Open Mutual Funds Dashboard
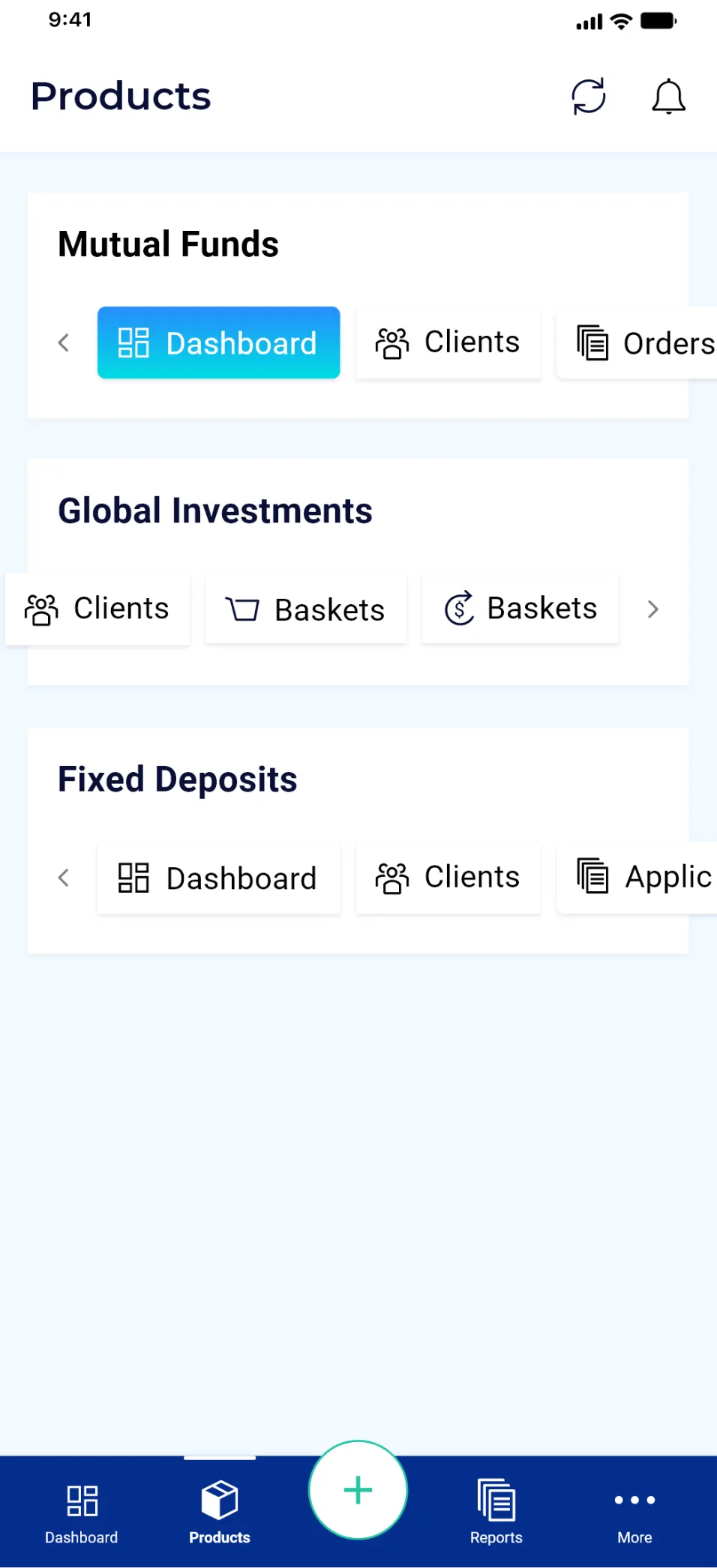Screen dimensions: 717x1568 tap(218, 343)
